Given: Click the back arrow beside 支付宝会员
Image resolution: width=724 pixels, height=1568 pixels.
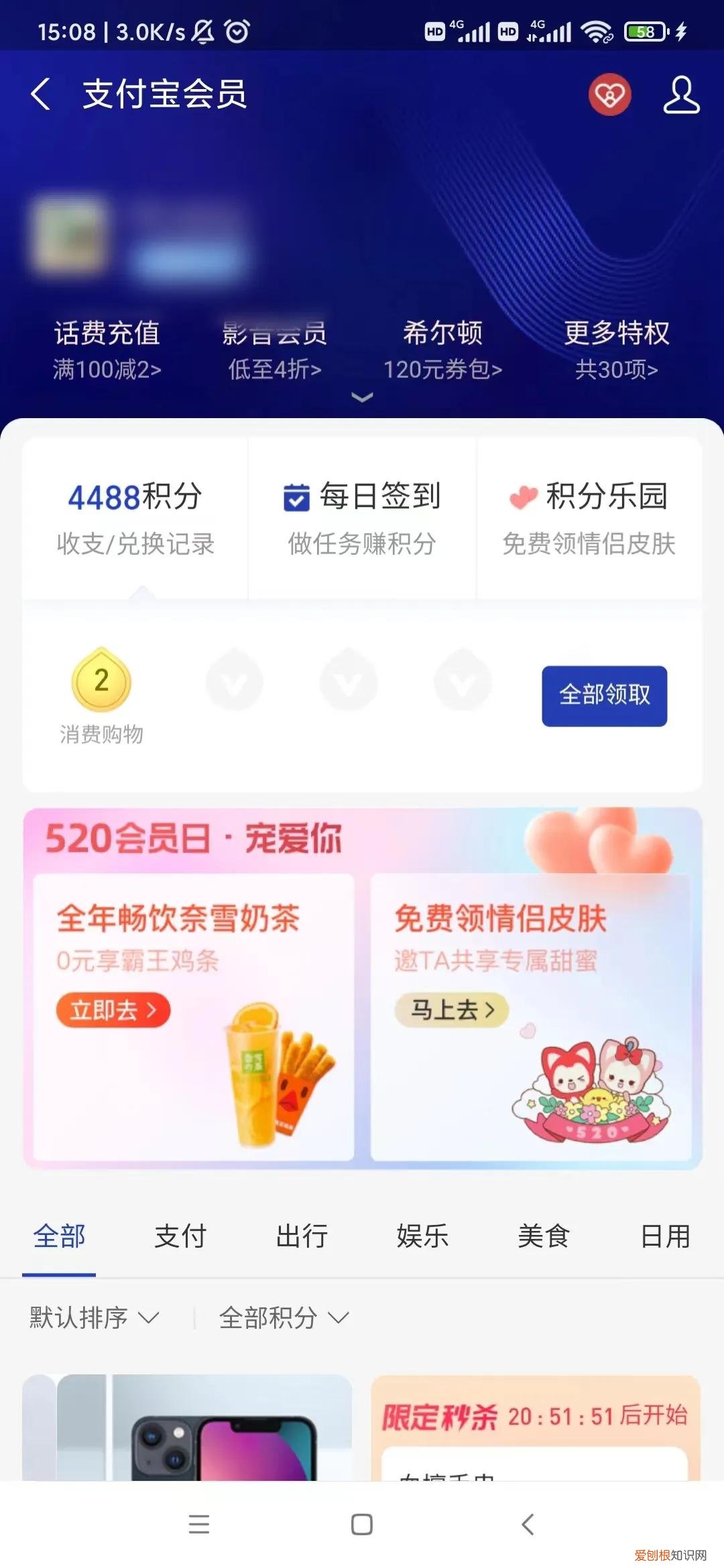Looking at the screenshot, I should click(42, 94).
